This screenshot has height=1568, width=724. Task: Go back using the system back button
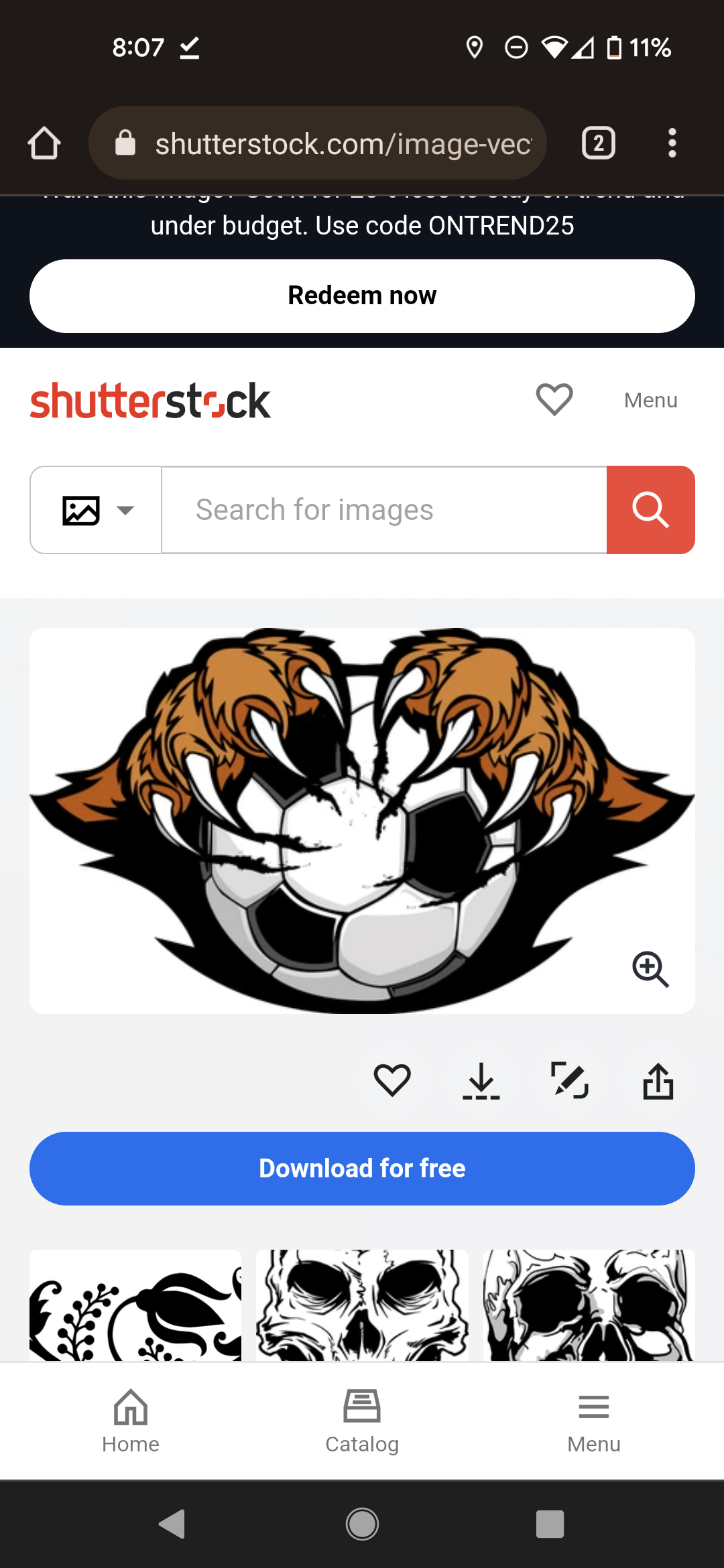[x=173, y=1524]
